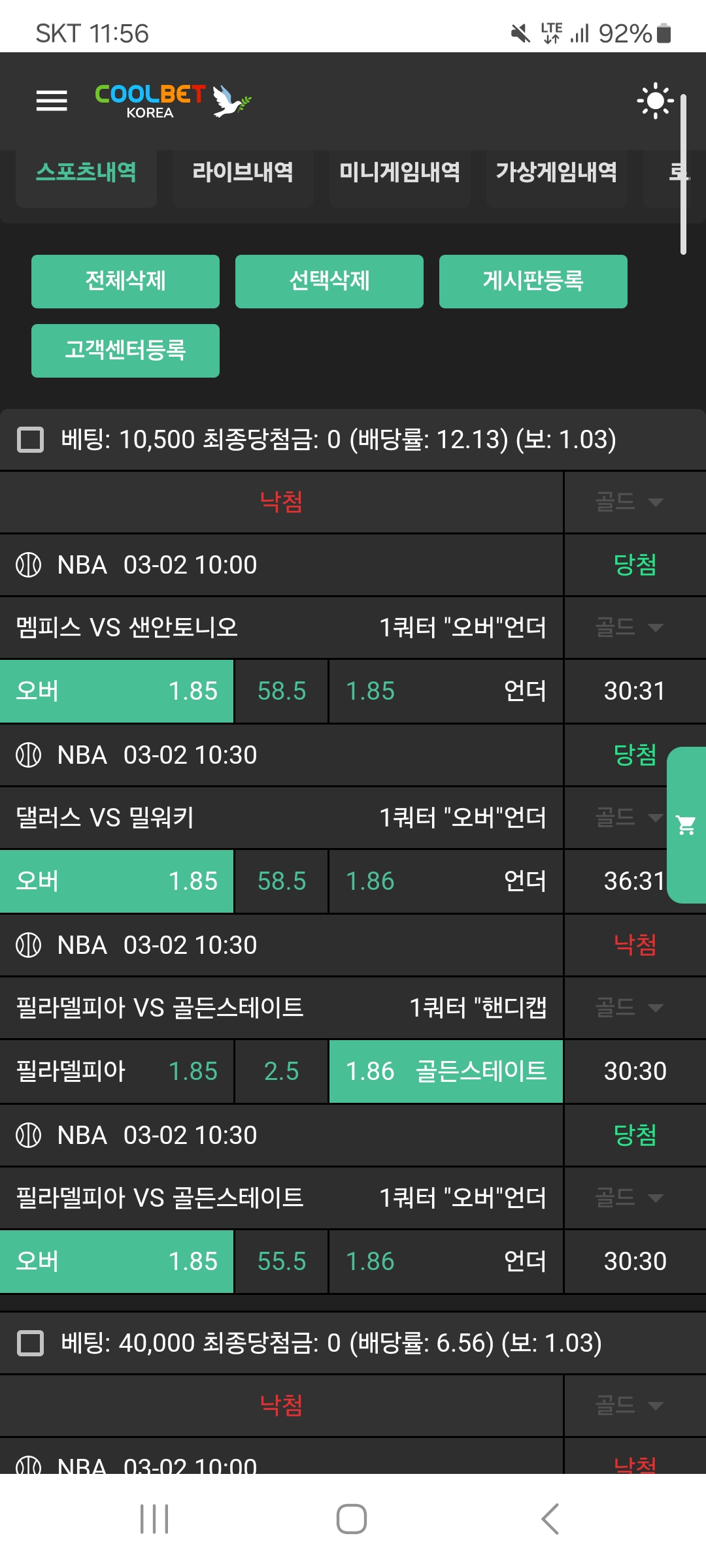Go to the home screen
This screenshot has width=706, height=1568.
pyautogui.click(x=352, y=1519)
